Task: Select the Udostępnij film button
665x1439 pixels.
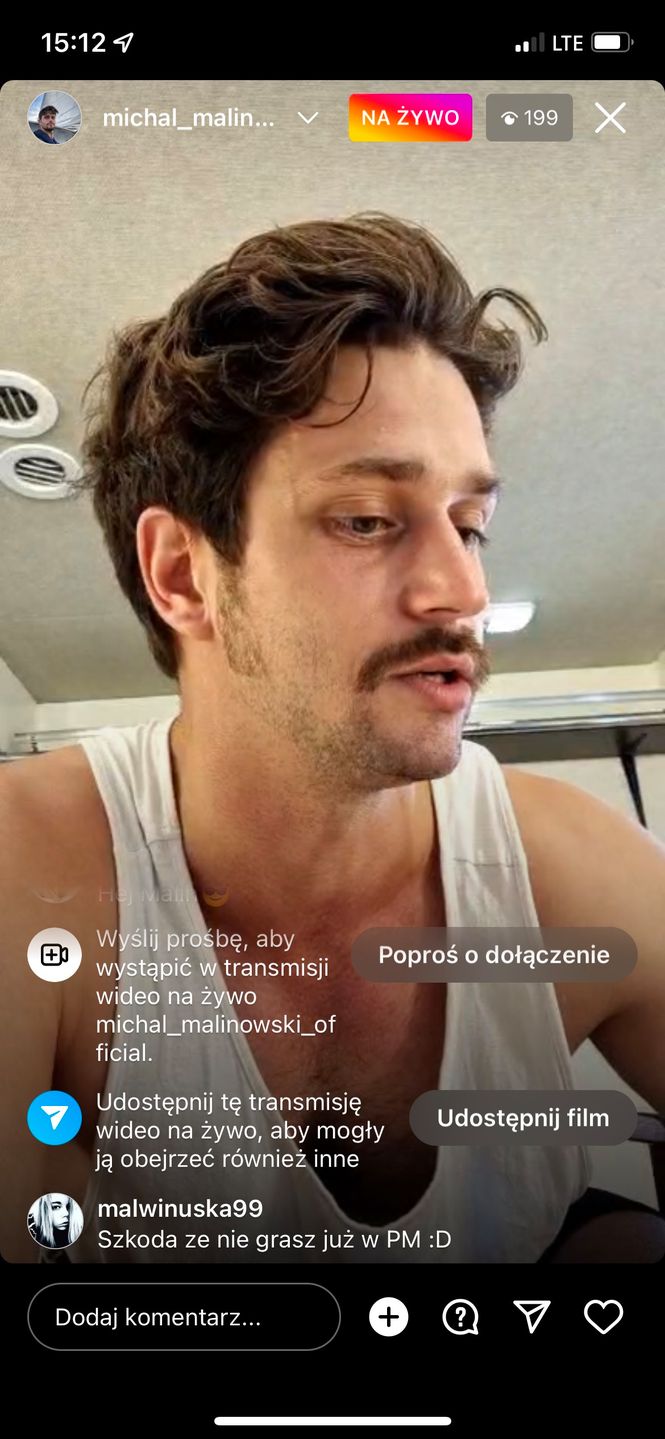Action: point(522,1118)
